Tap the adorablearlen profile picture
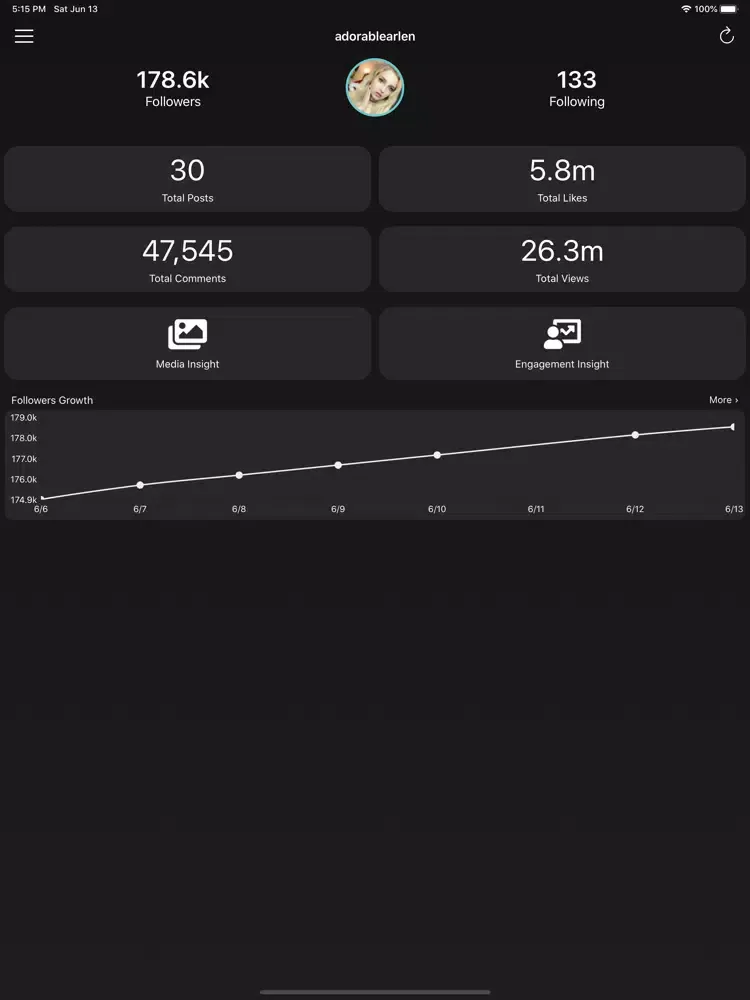 pyautogui.click(x=375, y=88)
